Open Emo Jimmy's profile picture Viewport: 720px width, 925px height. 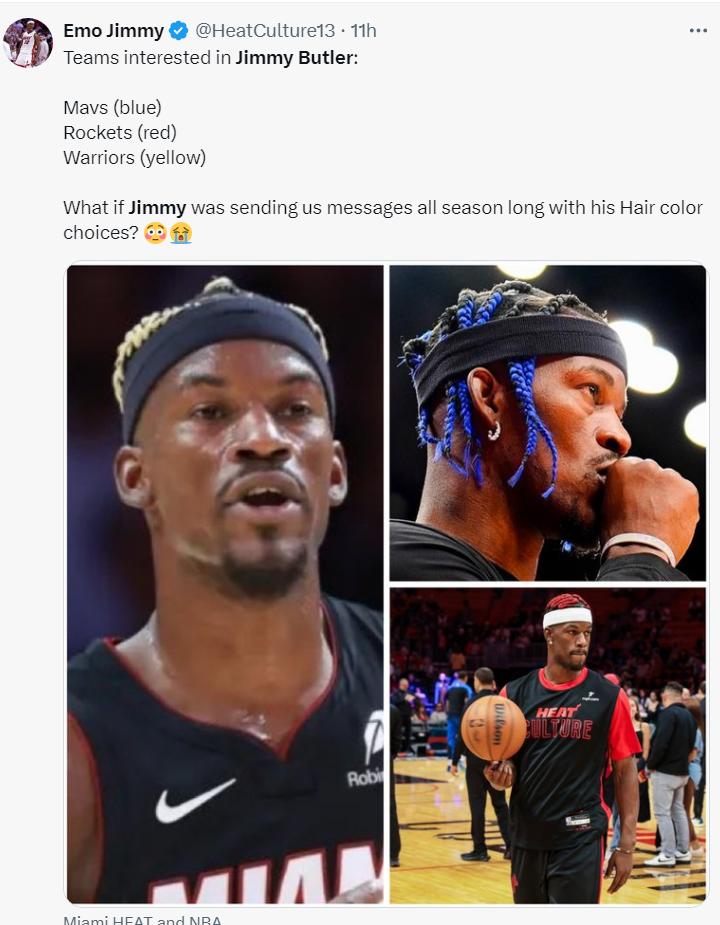[28, 43]
